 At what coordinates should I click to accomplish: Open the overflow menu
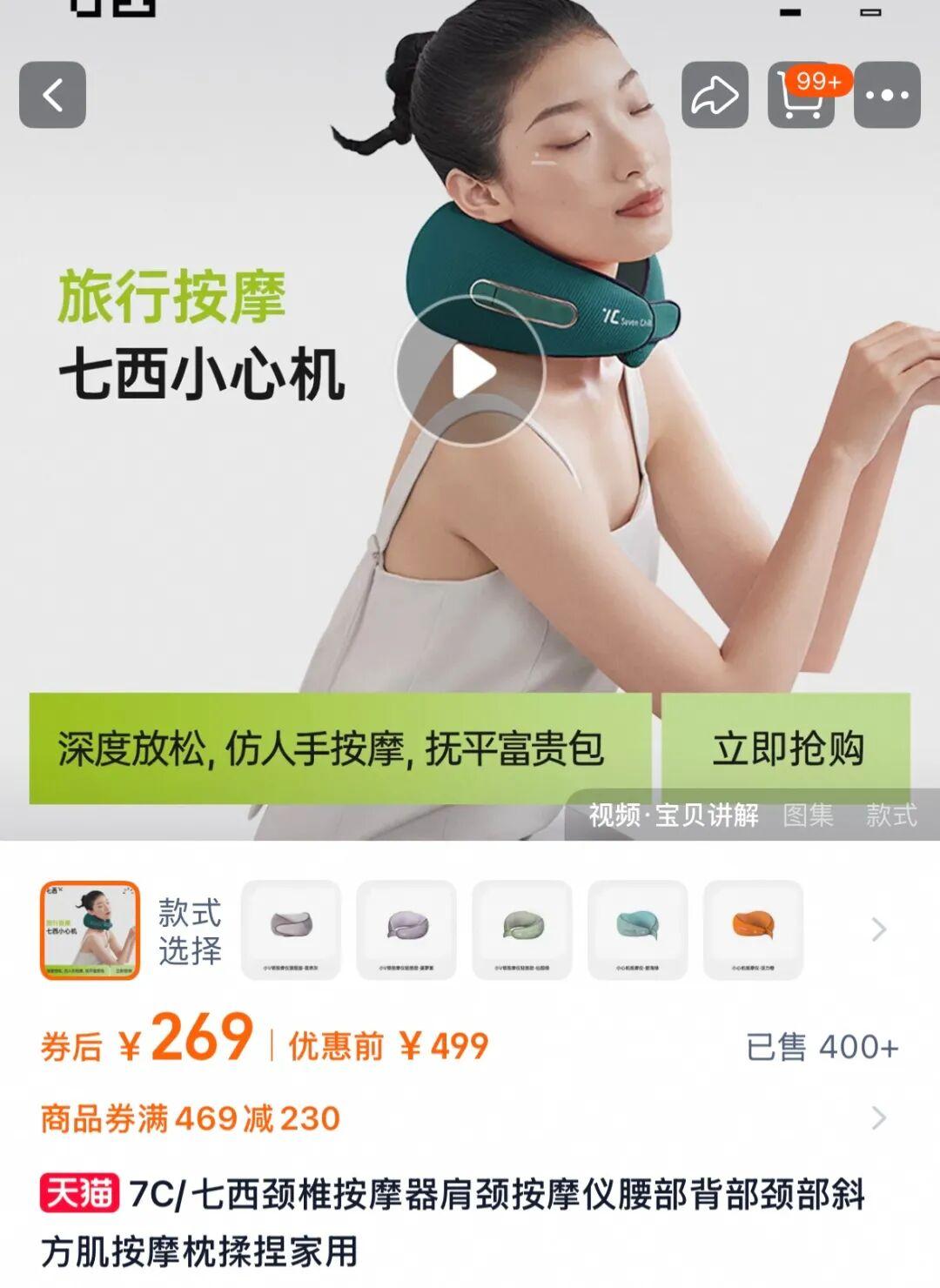pyautogui.click(x=887, y=95)
